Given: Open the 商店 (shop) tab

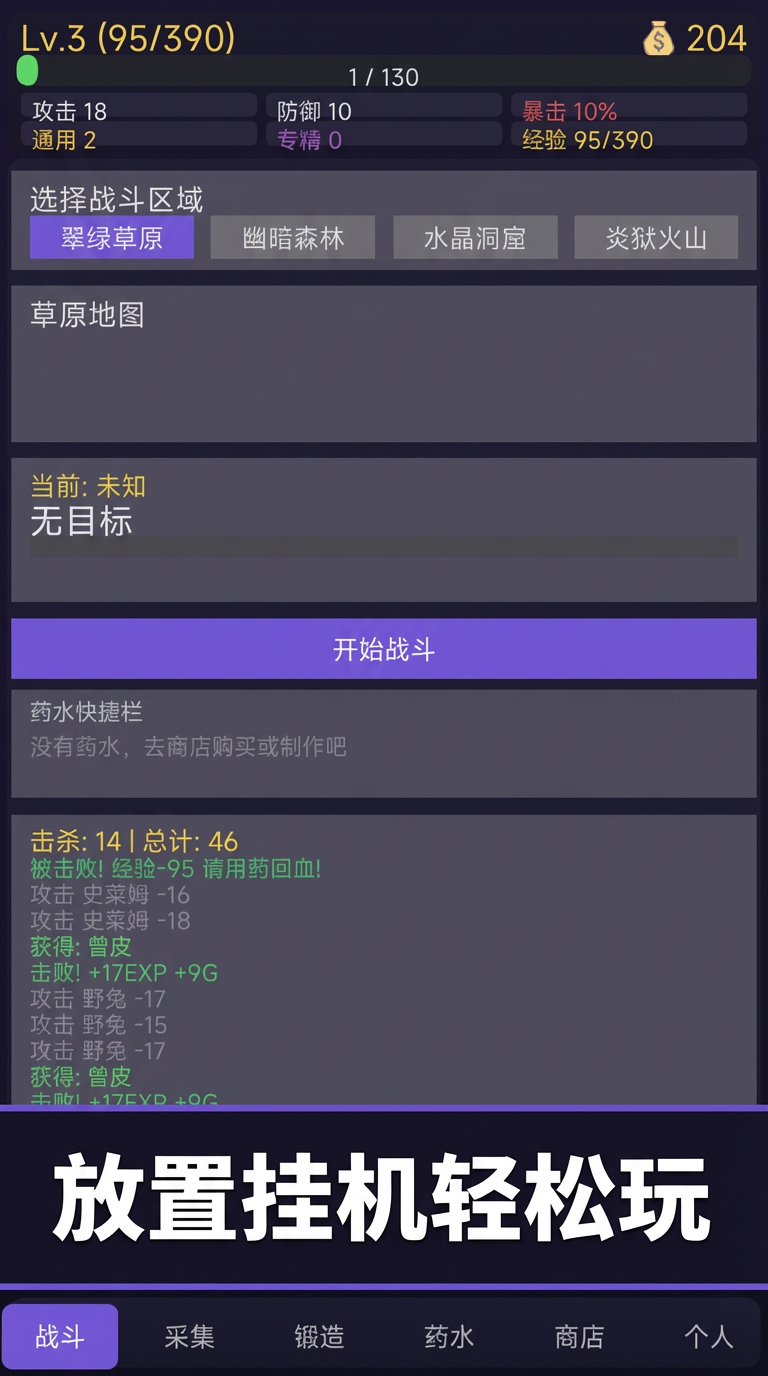Looking at the screenshot, I should tap(578, 1336).
